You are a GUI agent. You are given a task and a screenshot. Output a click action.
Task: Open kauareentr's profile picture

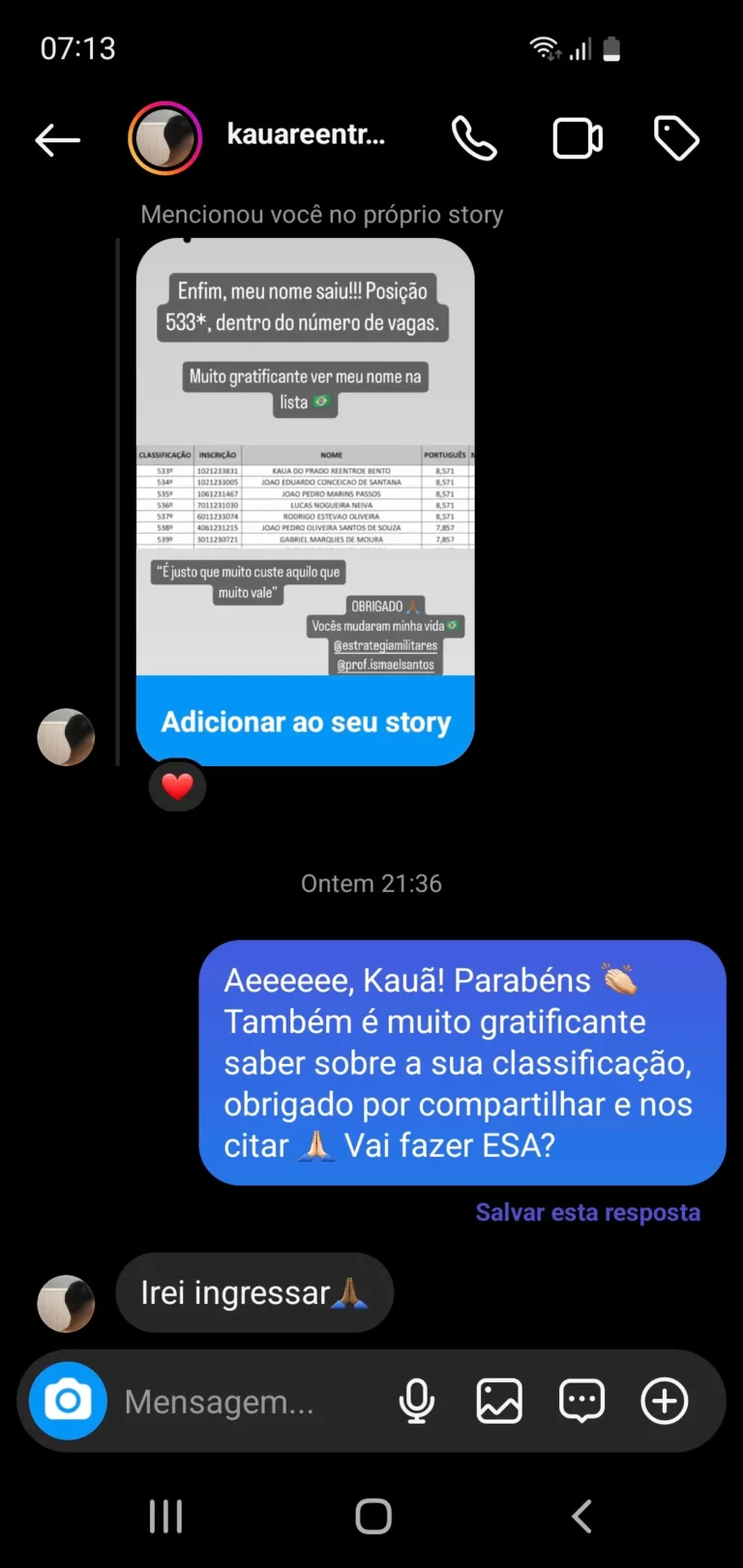164,137
